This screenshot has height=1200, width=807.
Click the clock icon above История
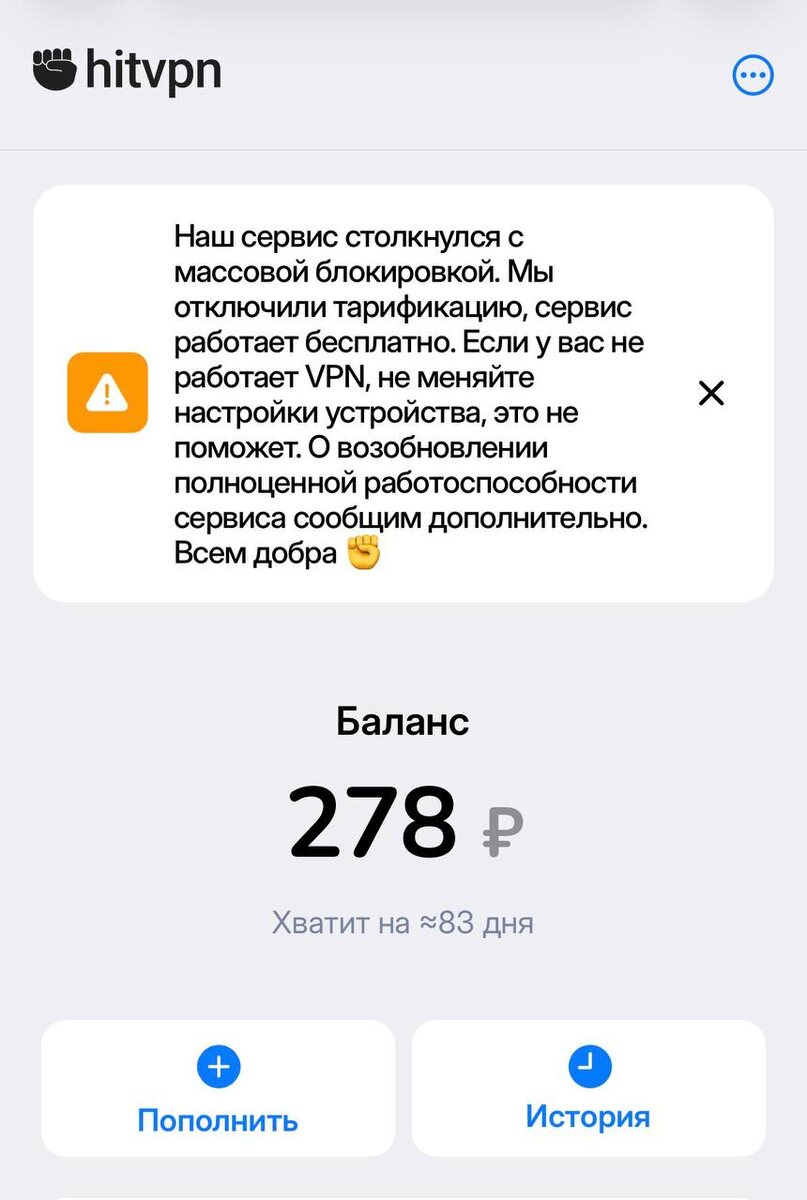point(590,1066)
